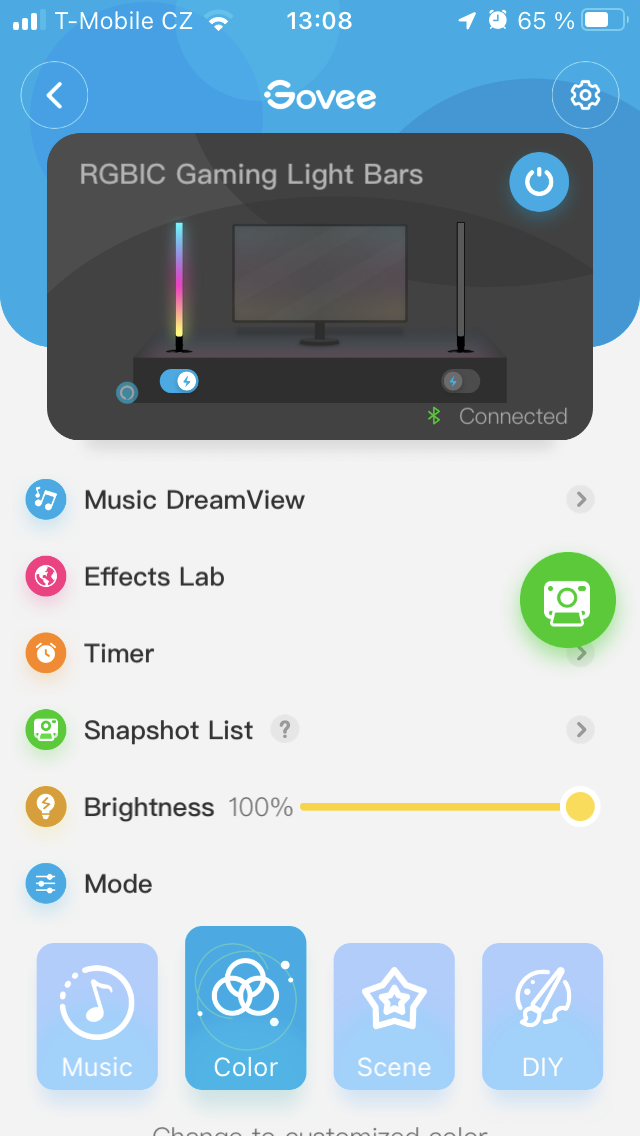Go back using the arrow icon
Viewport: 640px width, 1136px height.
click(x=55, y=95)
